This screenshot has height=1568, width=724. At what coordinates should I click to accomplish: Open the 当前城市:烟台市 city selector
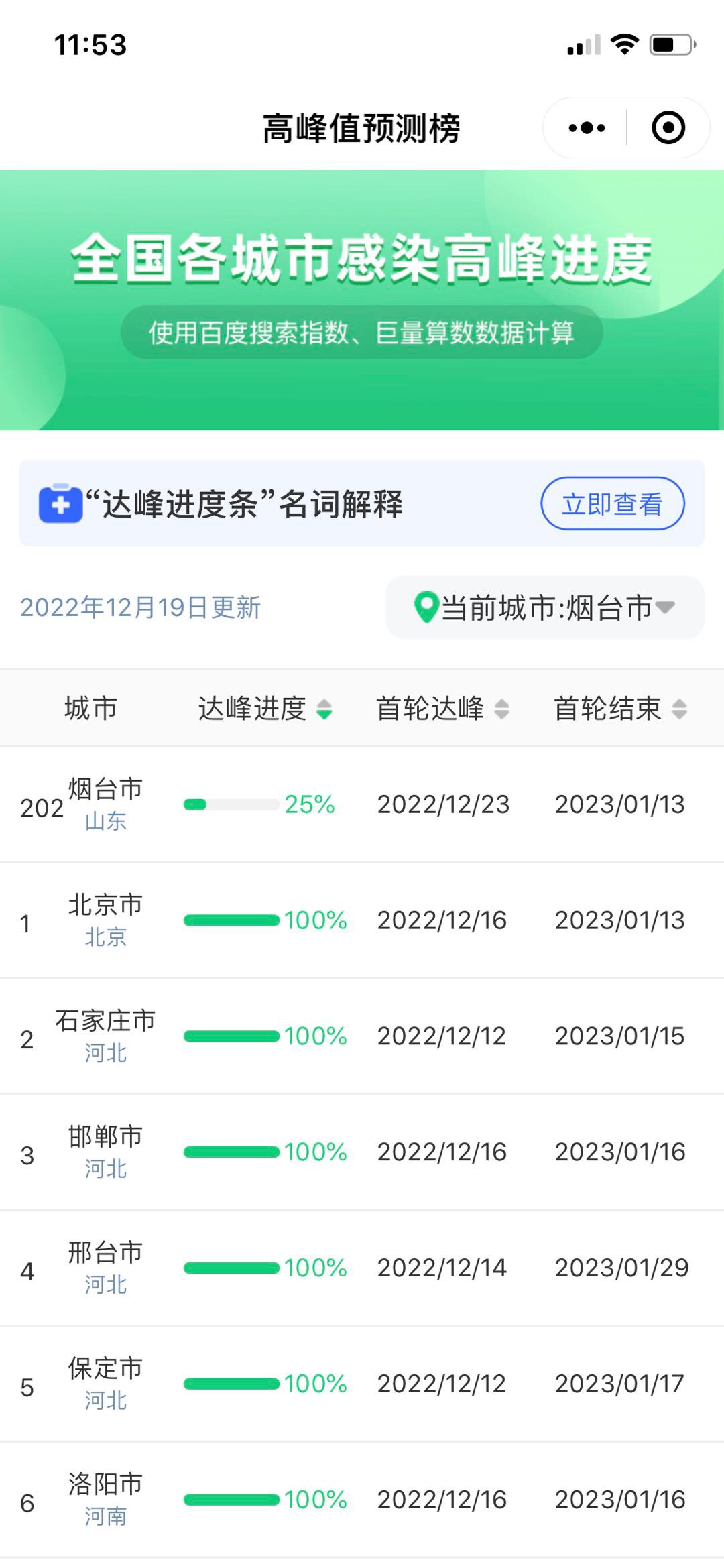[x=544, y=607]
